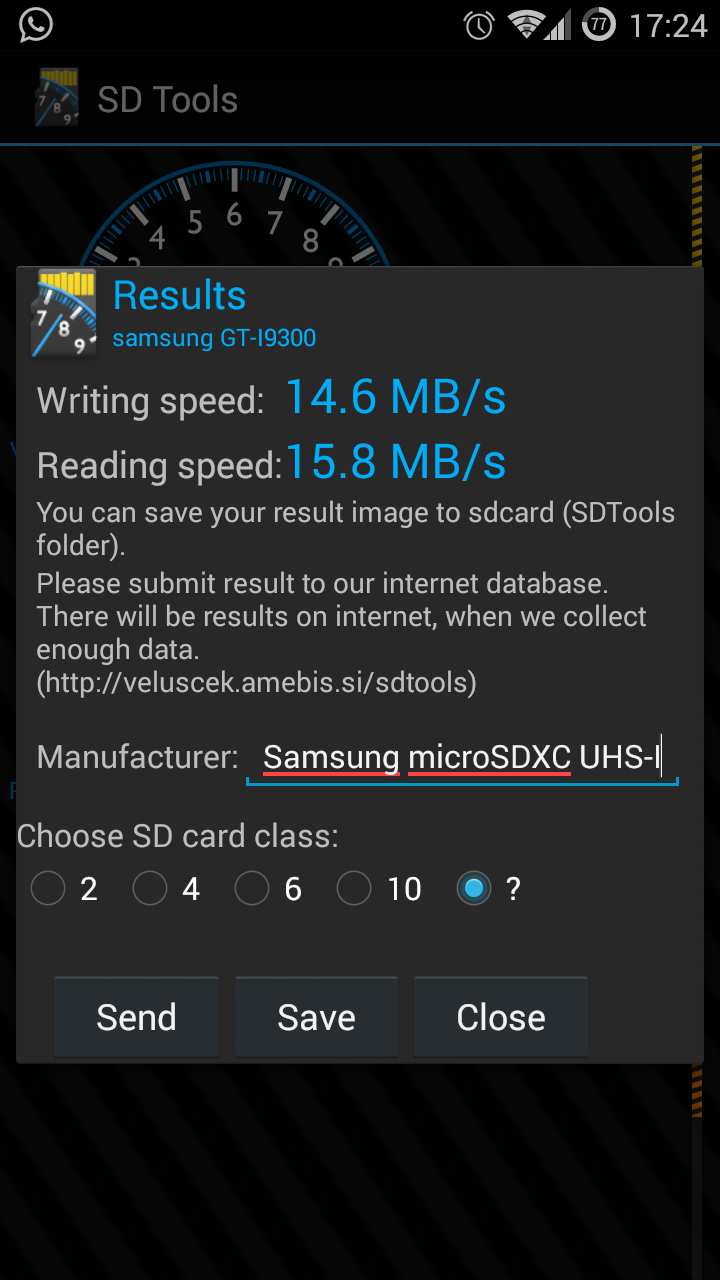Viewport: 720px width, 1280px height.
Task: Close the Results dialog
Action: tap(500, 1017)
